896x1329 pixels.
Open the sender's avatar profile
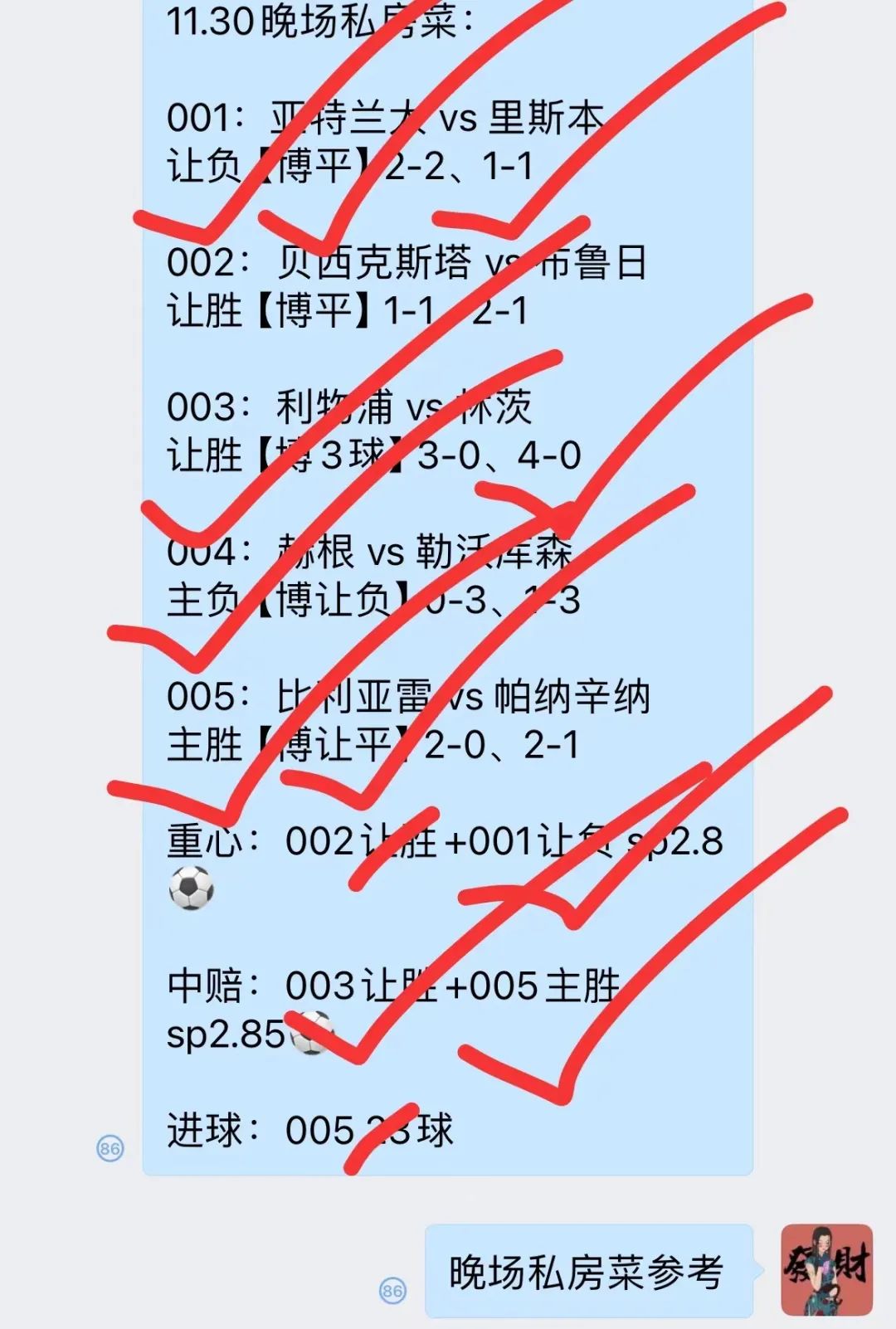[826, 1269]
